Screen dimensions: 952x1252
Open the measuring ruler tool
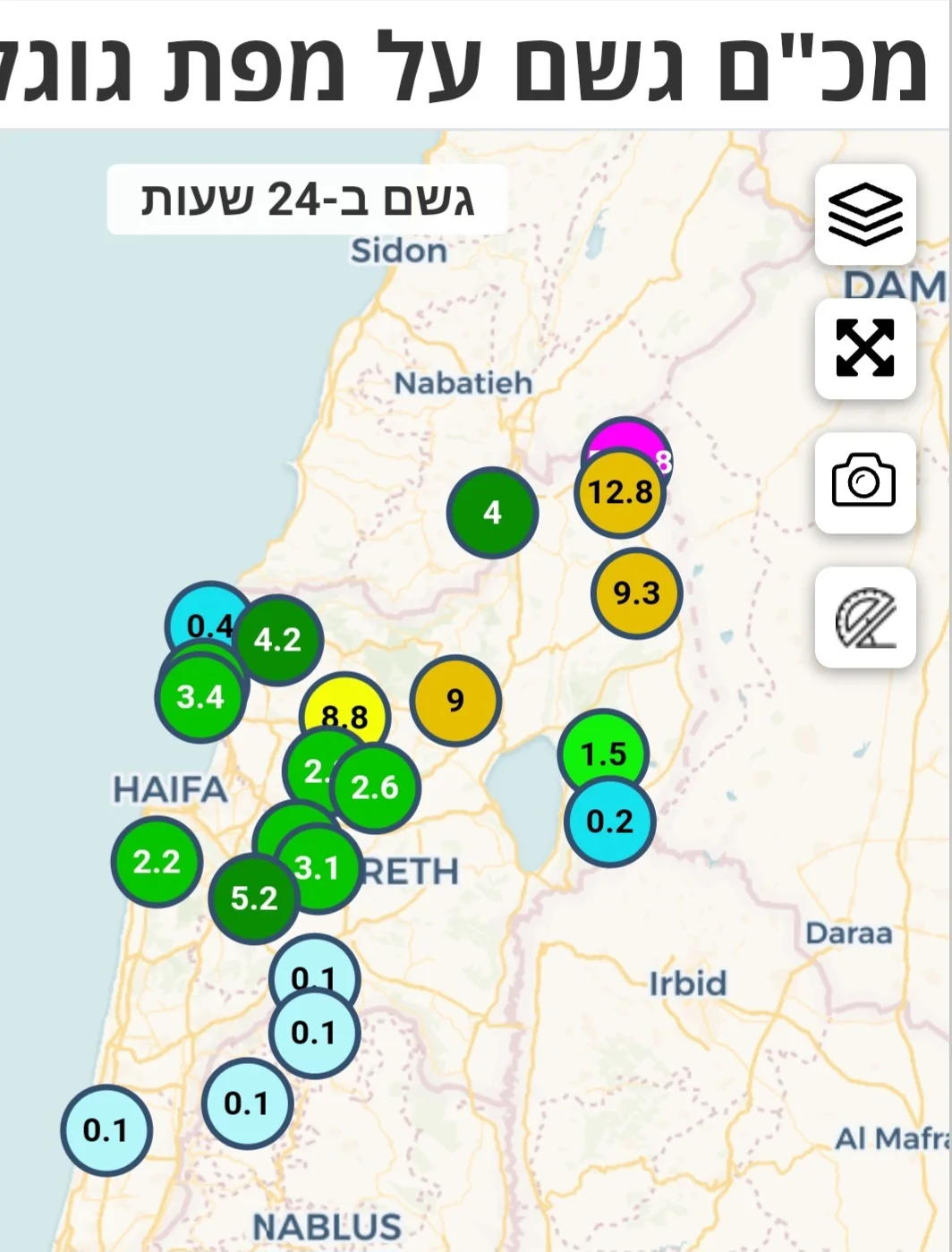click(x=864, y=617)
